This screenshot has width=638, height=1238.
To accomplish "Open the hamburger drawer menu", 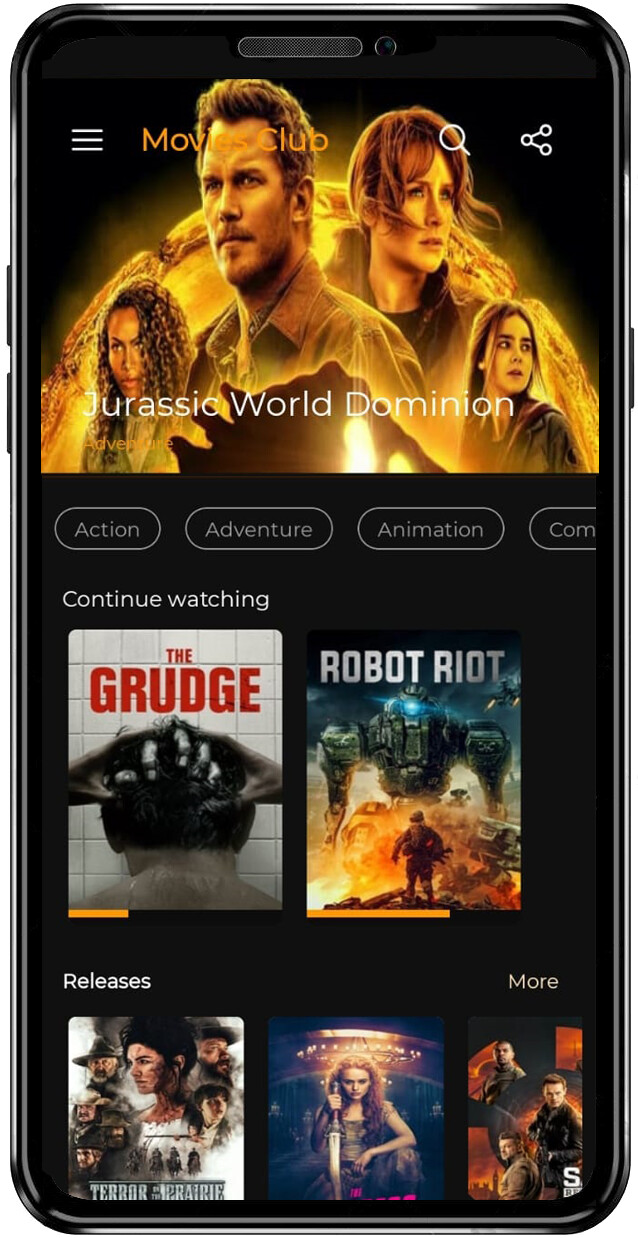I will click(x=87, y=140).
